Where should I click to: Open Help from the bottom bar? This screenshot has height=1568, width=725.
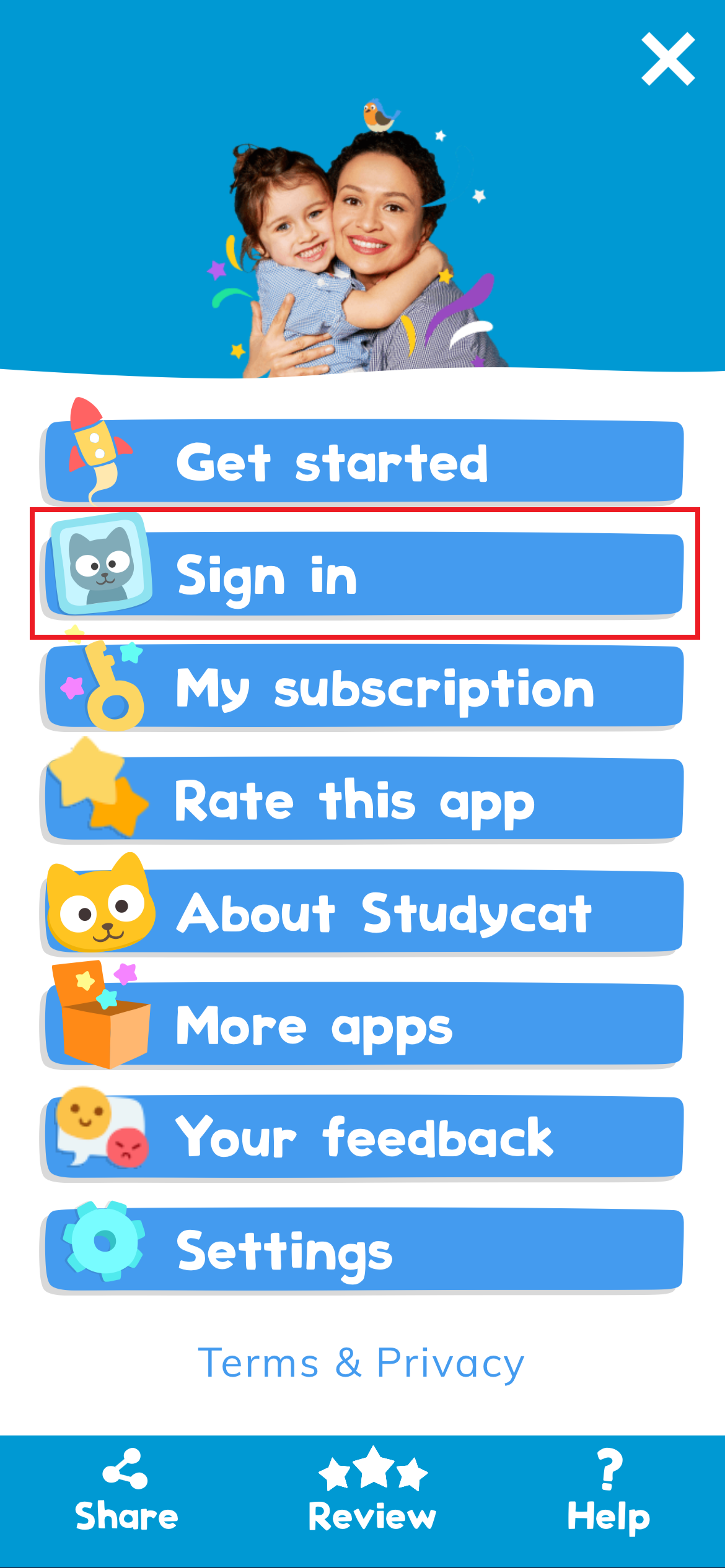tap(609, 1491)
